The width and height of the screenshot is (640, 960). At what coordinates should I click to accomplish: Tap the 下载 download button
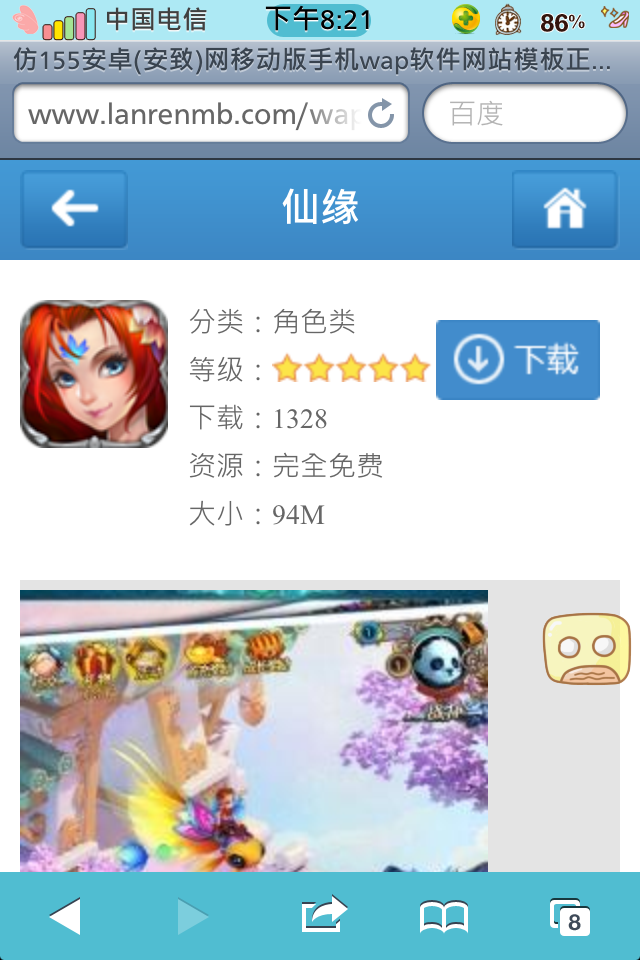(518, 360)
